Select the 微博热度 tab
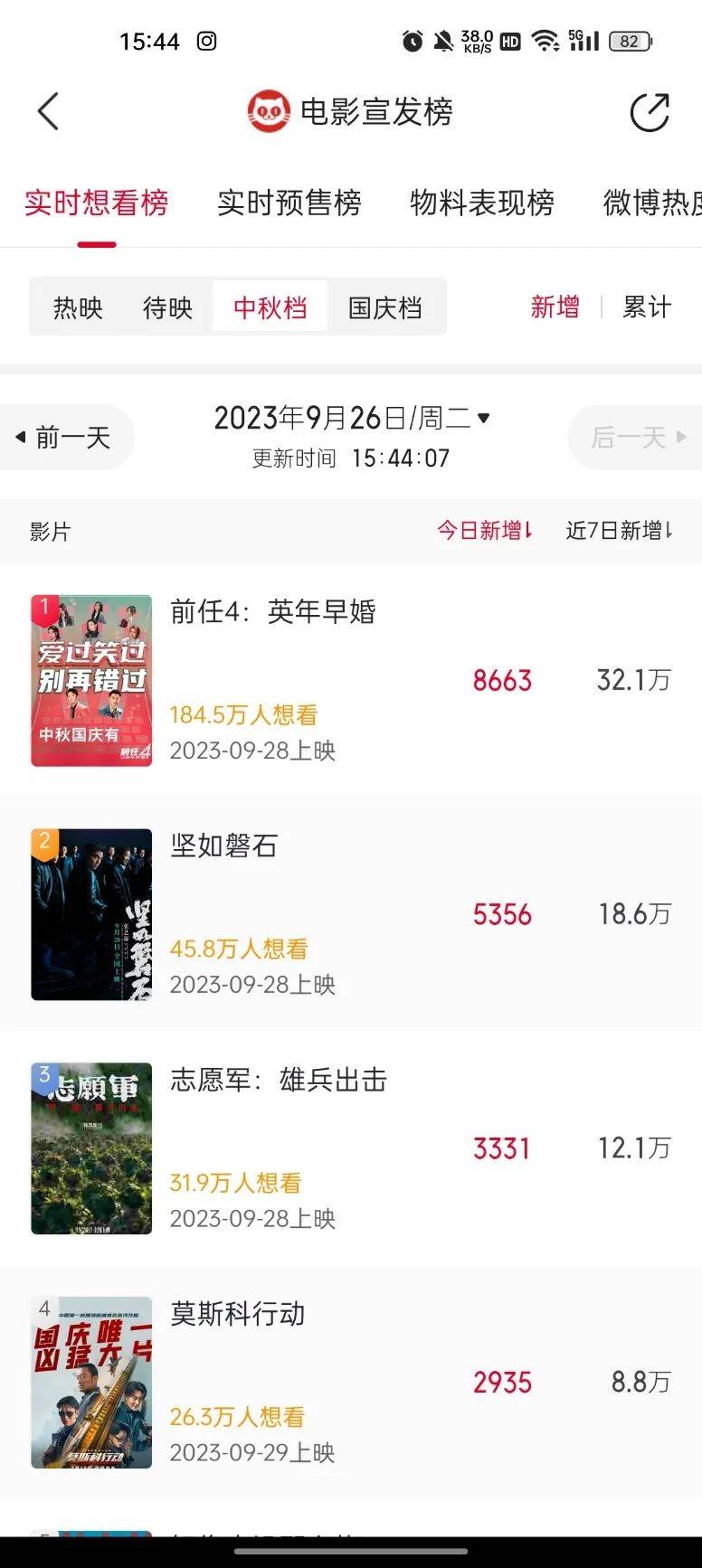The width and height of the screenshot is (702, 1568). [x=651, y=203]
